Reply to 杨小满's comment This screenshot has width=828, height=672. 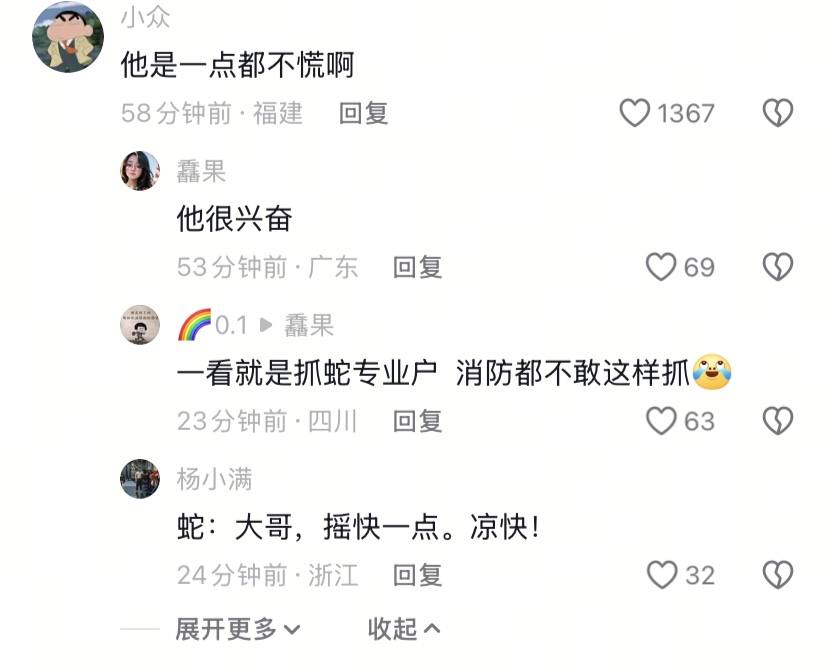pyautogui.click(x=417, y=575)
